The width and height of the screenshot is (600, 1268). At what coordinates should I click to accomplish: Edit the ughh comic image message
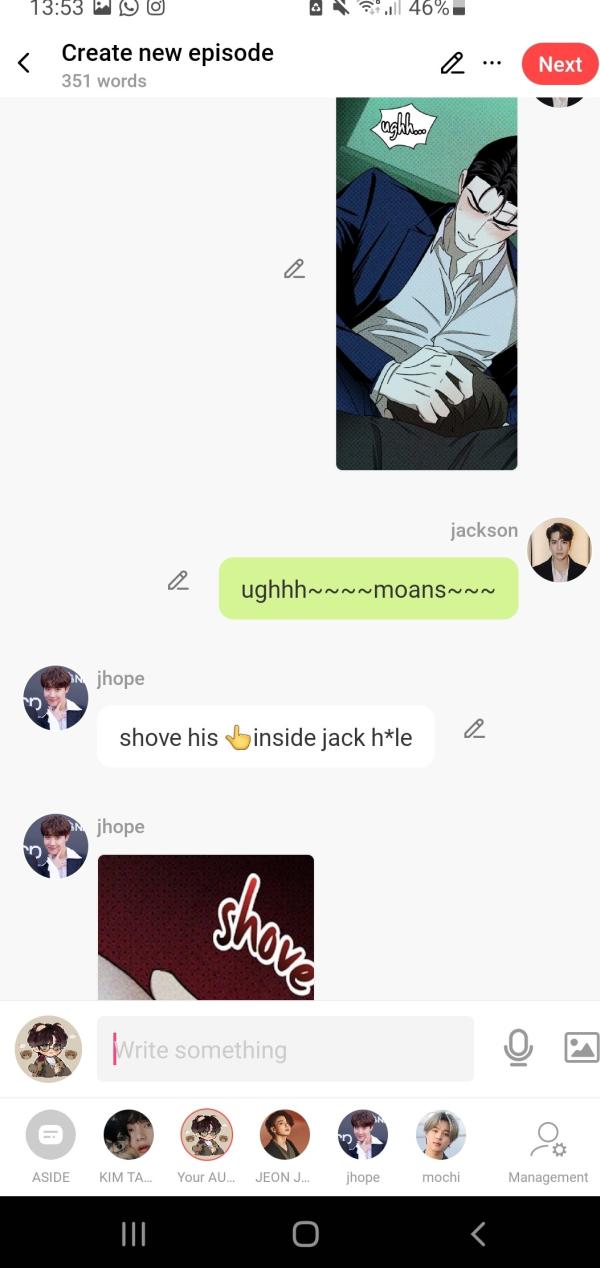pos(293,269)
